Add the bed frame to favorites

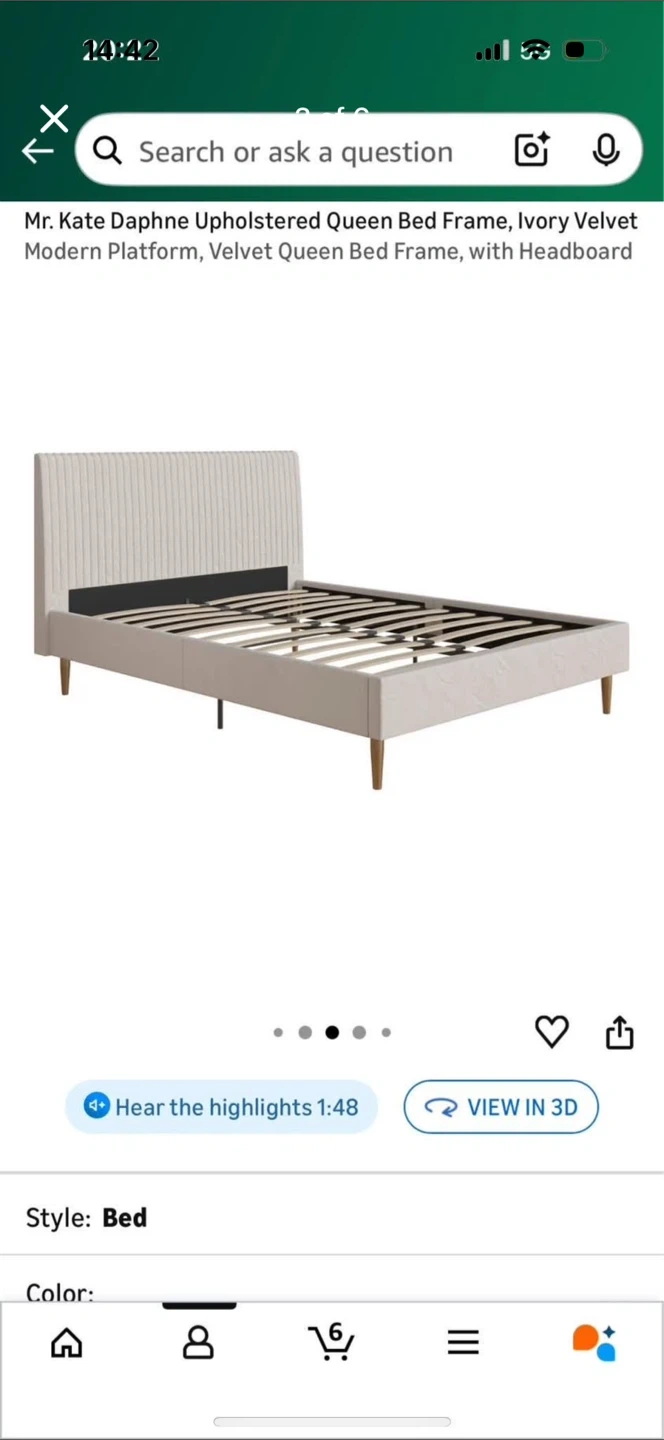tap(551, 1032)
